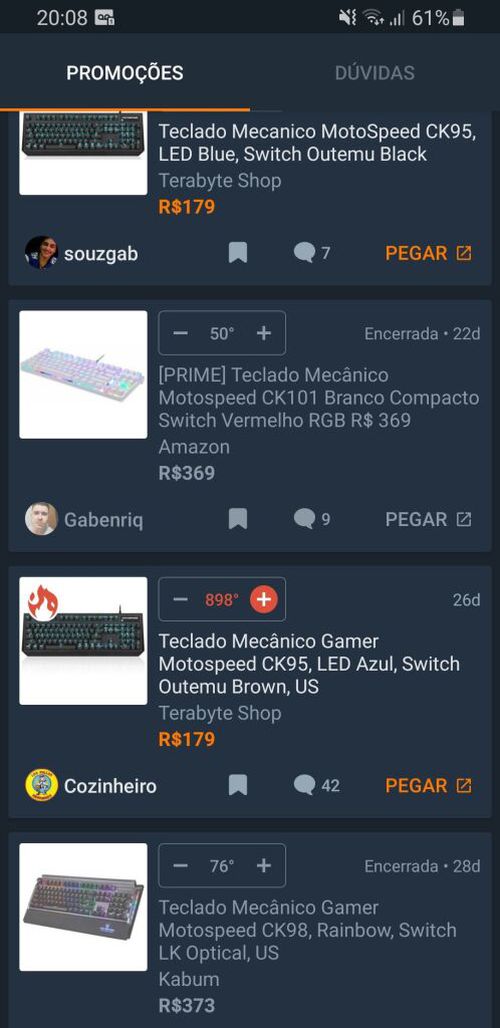Image resolution: width=500 pixels, height=1028 pixels.
Task: Tap PEGAR on souzgab's CK95 deal
Action: coord(428,253)
